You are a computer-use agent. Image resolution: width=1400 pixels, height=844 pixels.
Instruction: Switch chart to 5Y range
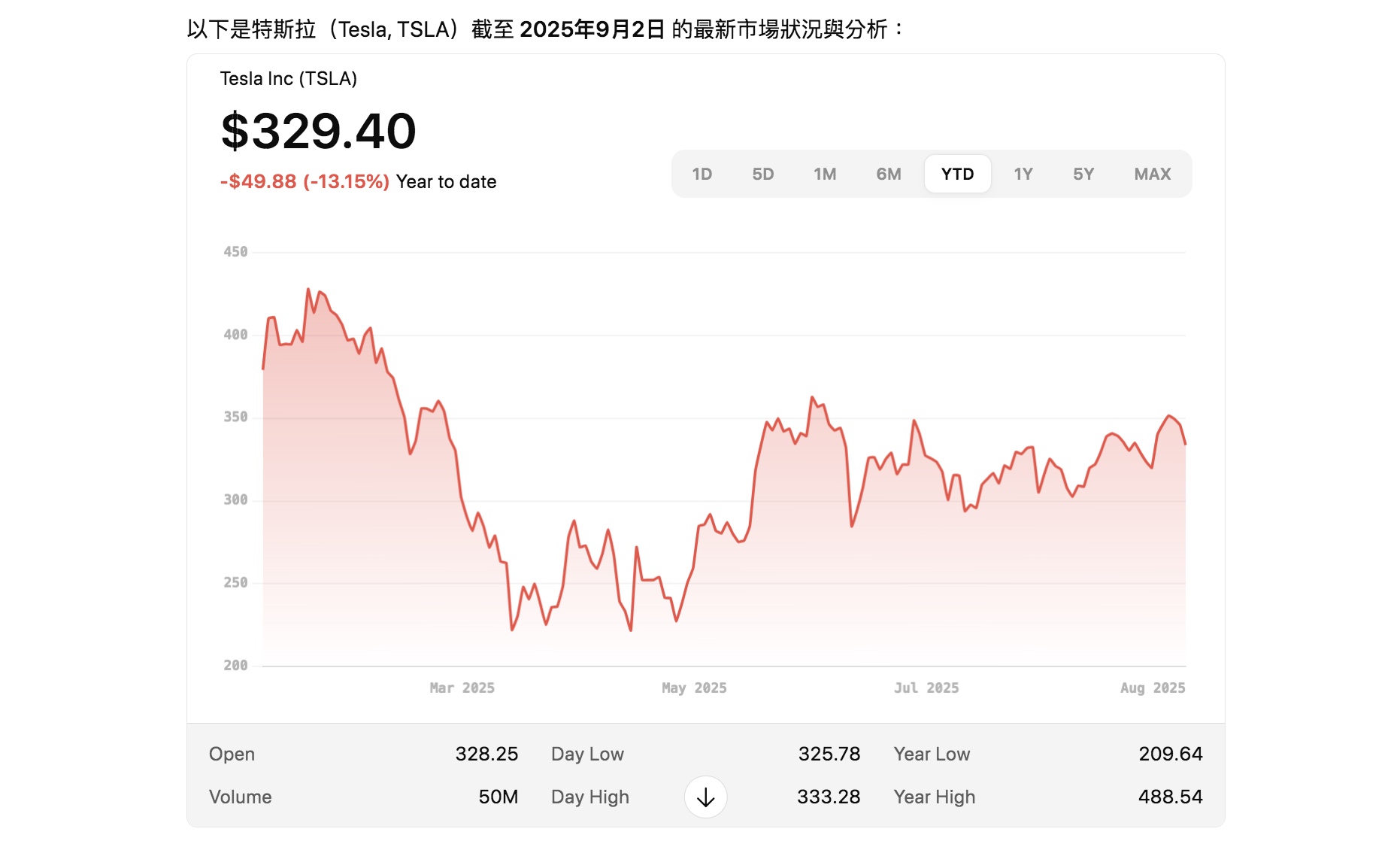(1083, 174)
